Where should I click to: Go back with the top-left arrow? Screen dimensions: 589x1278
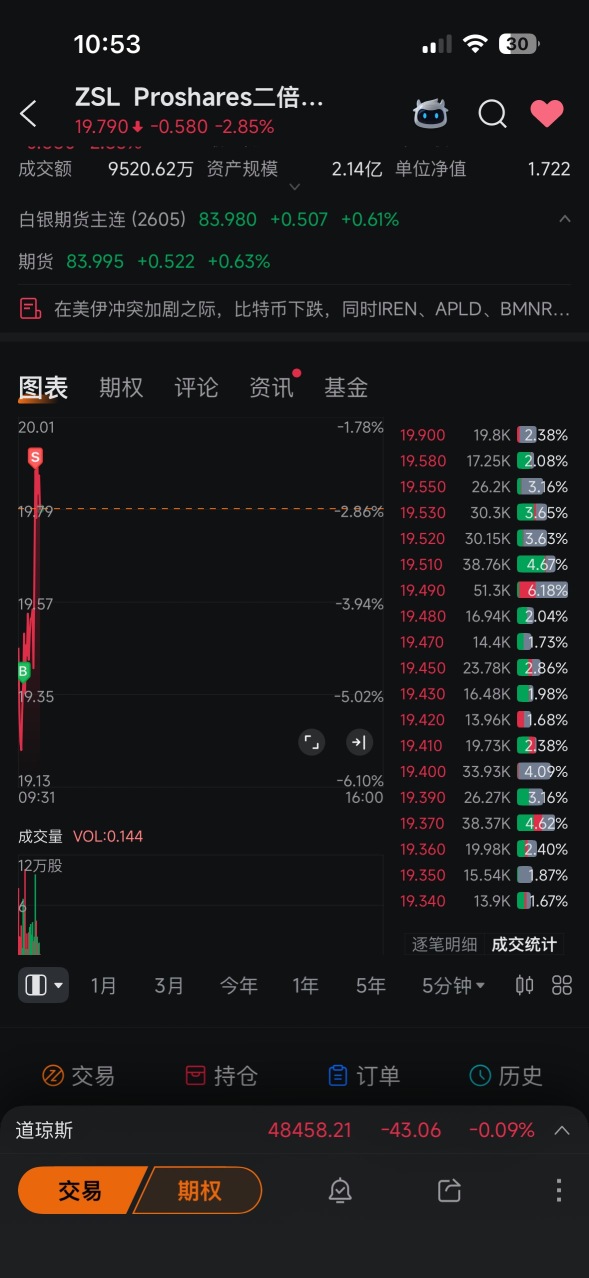coord(28,114)
